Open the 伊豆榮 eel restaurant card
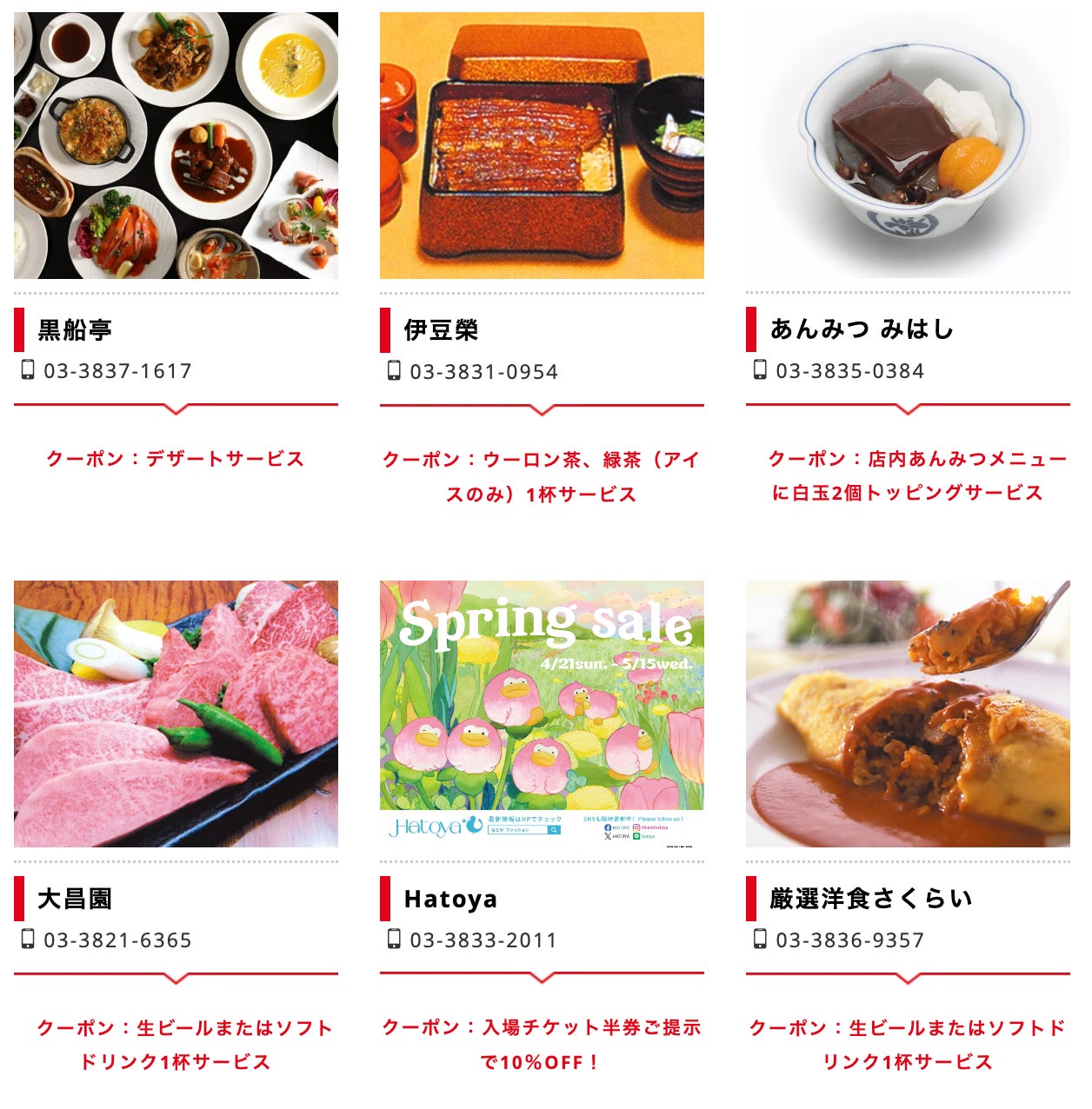The height and width of the screenshot is (1109, 1092). click(542, 146)
